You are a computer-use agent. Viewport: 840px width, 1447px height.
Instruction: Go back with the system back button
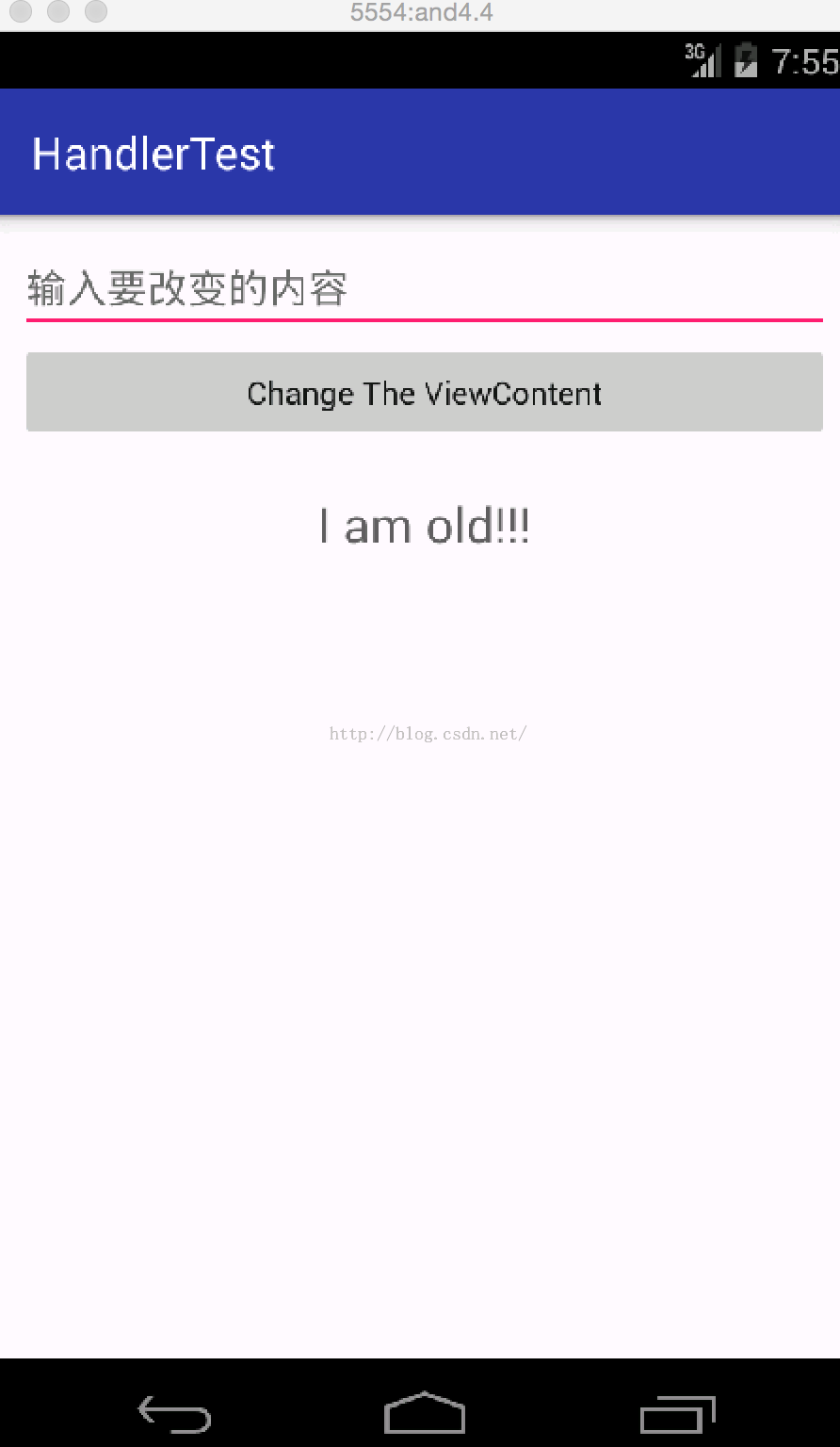click(x=174, y=1414)
